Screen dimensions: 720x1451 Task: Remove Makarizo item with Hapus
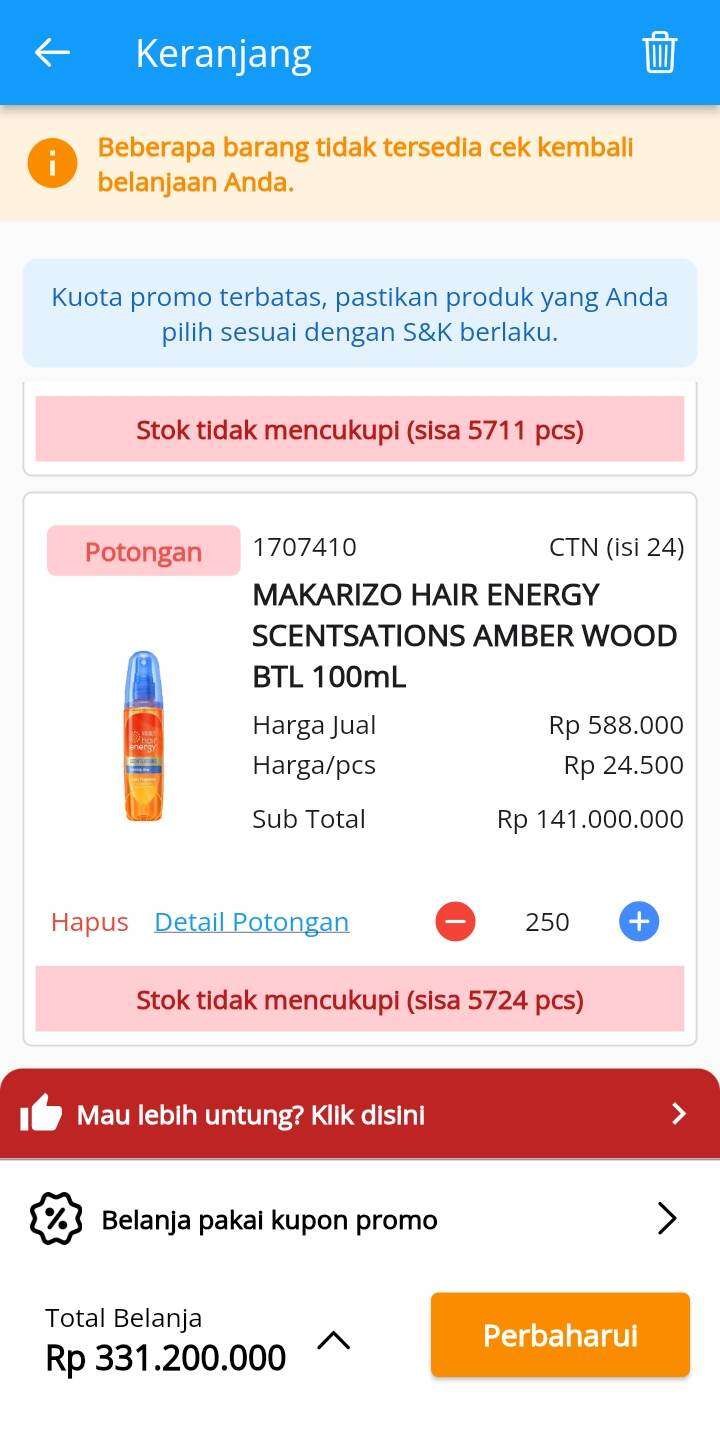point(90,921)
